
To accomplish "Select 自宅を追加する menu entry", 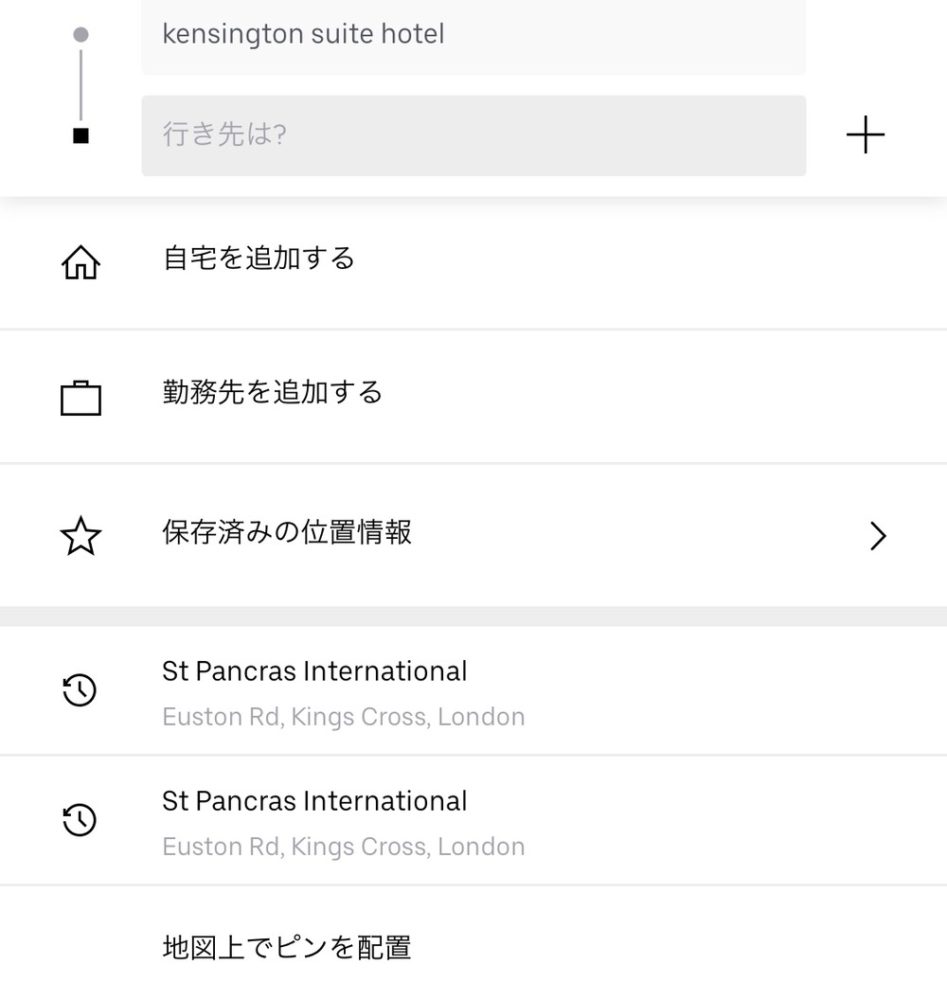I will tap(256, 258).
